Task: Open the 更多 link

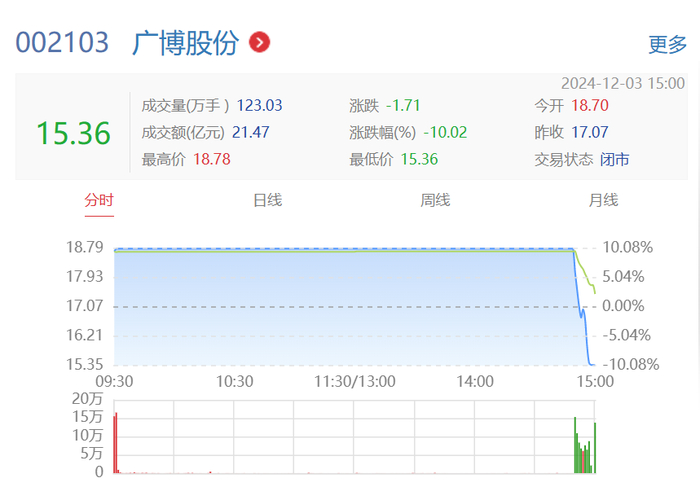Action: click(667, 44)
